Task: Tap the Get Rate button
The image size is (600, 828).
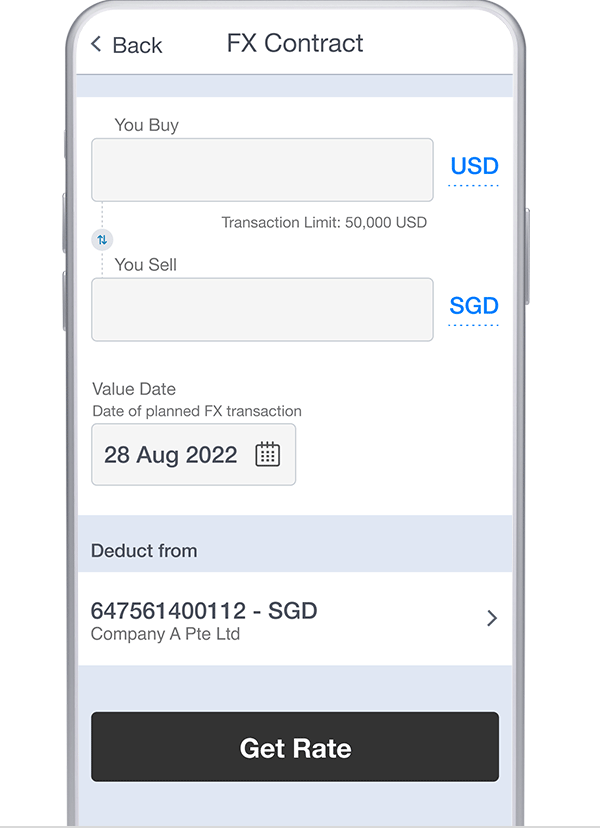Action: point(294,747)
